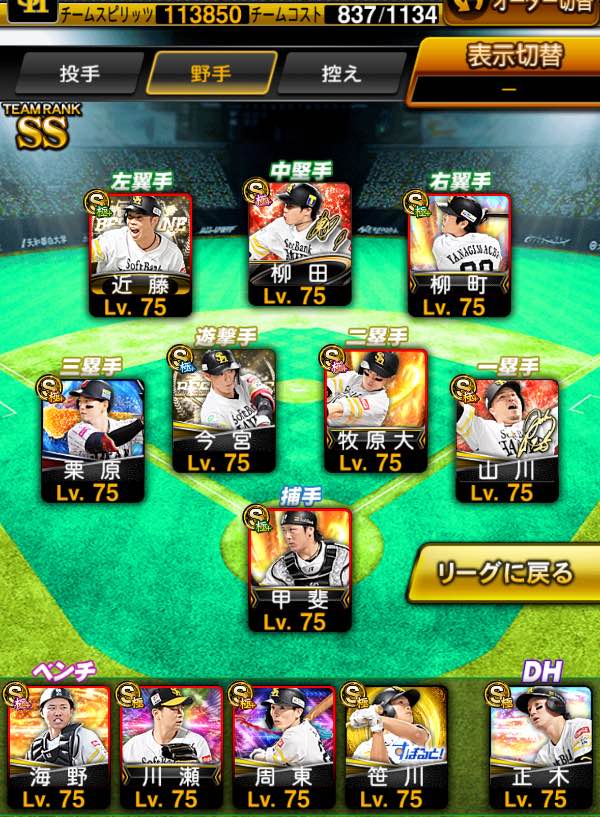This screenshot has height=817, width=600.
Task: Return to the league via リーグに戻る
Action: pyautogui.click(x=504, y=574)
